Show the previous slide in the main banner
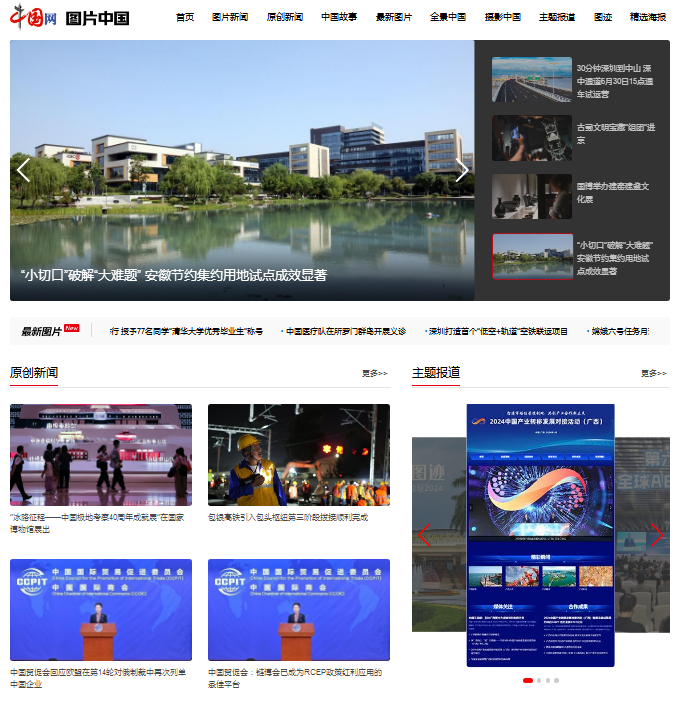The image size is (675, 709). [x=24, y=170]
